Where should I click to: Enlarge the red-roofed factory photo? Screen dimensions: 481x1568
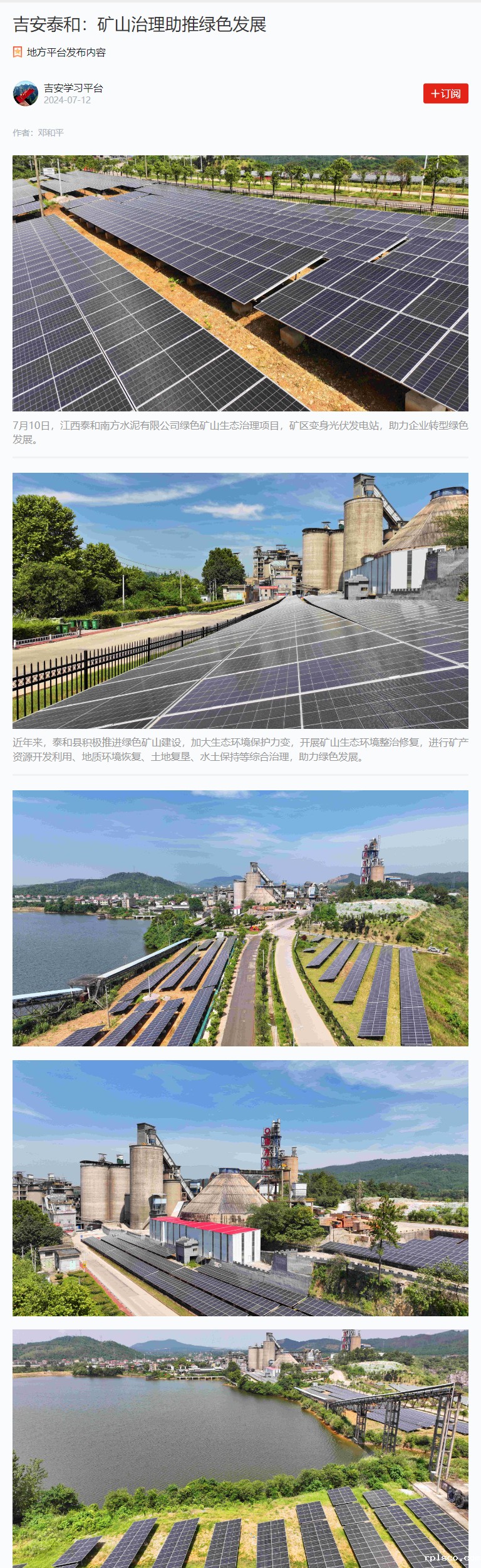(240, 1187)
